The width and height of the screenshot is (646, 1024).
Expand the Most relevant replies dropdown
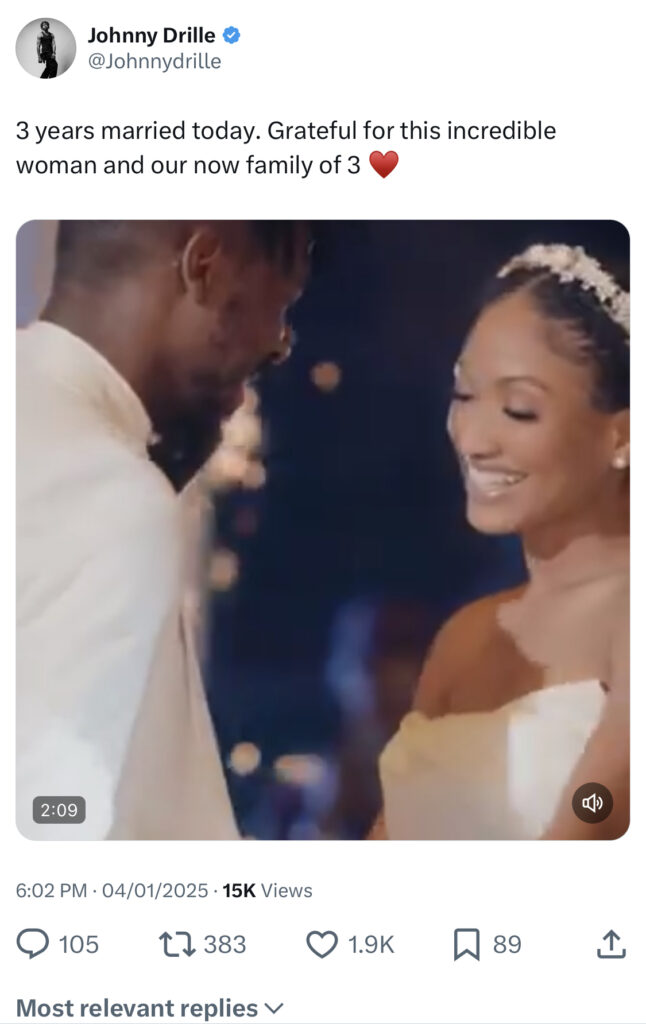coord(150,1008)
